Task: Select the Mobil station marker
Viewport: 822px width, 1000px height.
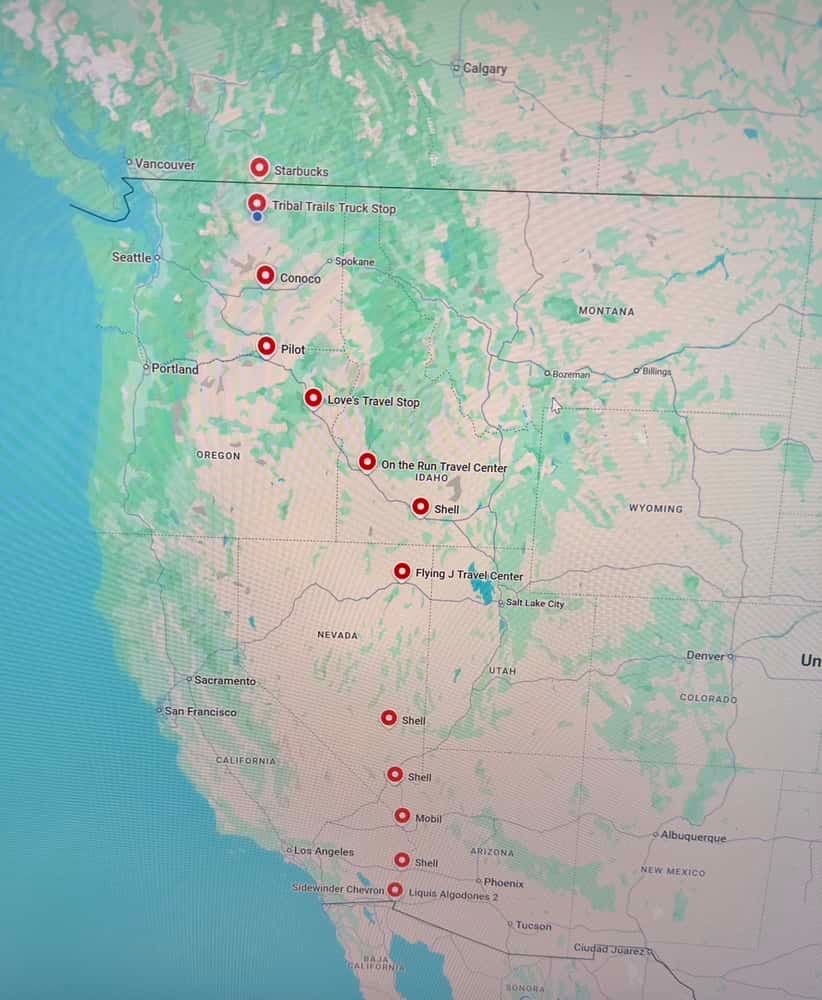Action: point(402,816)
